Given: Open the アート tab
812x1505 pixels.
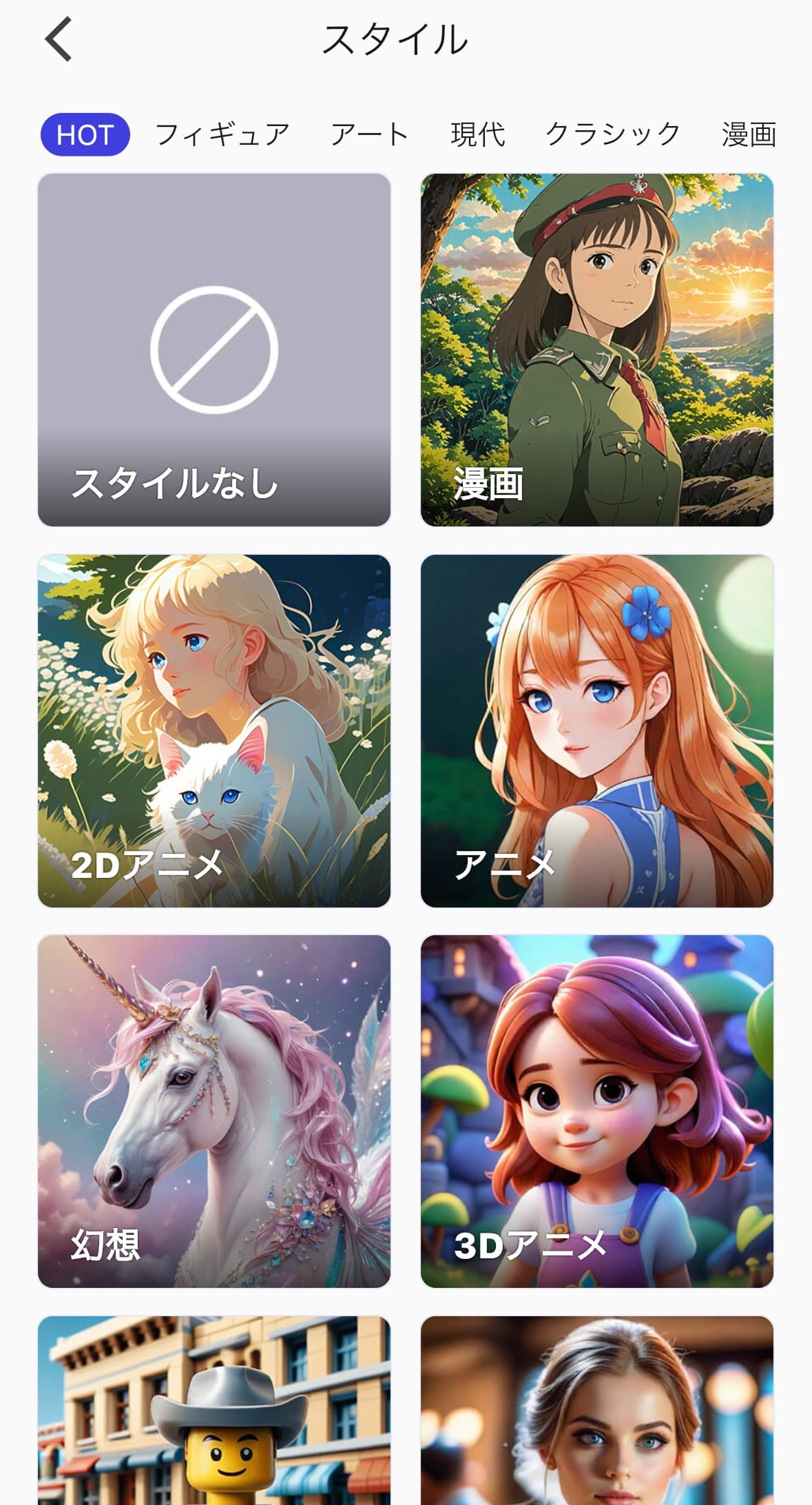Looking at the screenshot, I should click(370, 134).
